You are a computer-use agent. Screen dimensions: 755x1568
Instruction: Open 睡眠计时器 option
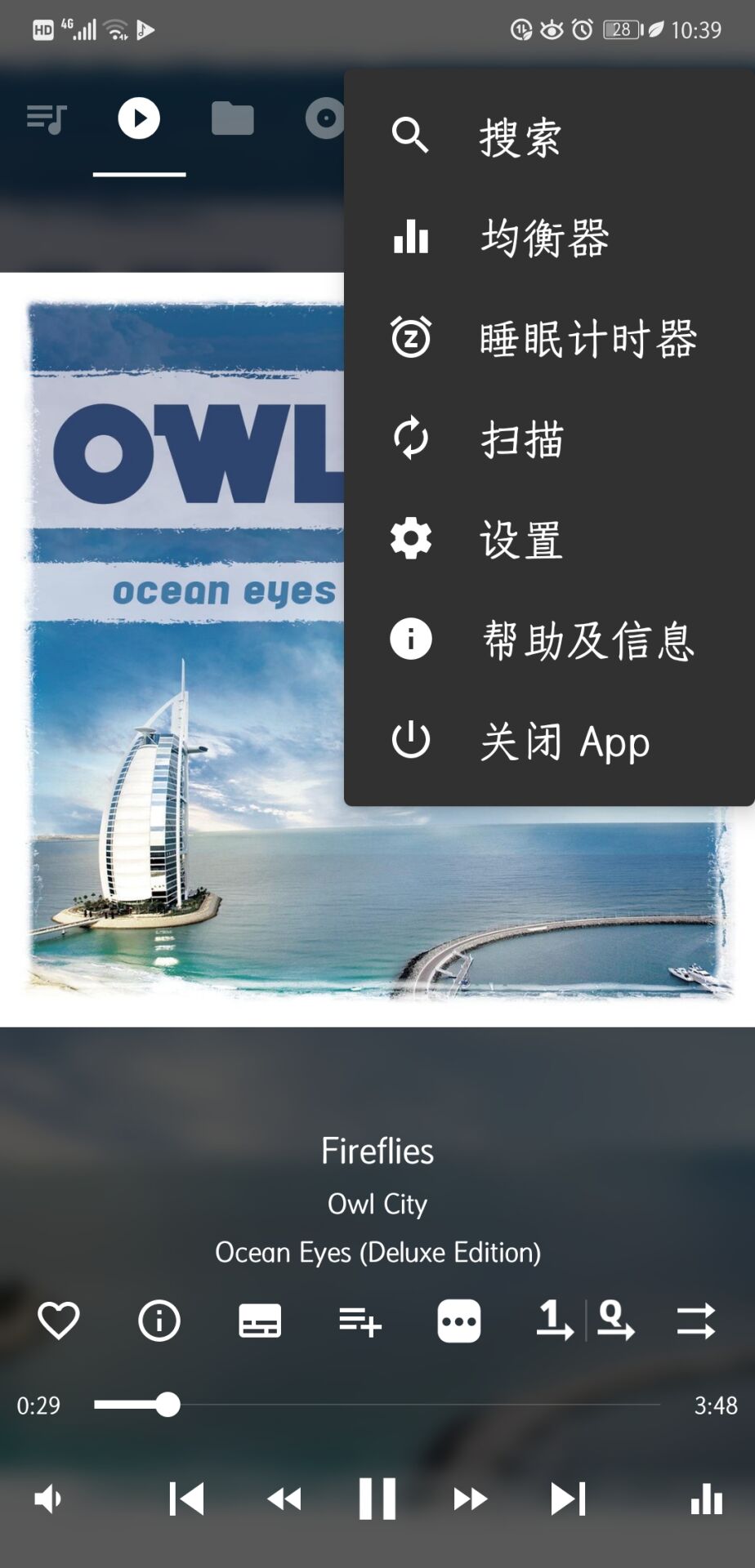tap(587, 338)
